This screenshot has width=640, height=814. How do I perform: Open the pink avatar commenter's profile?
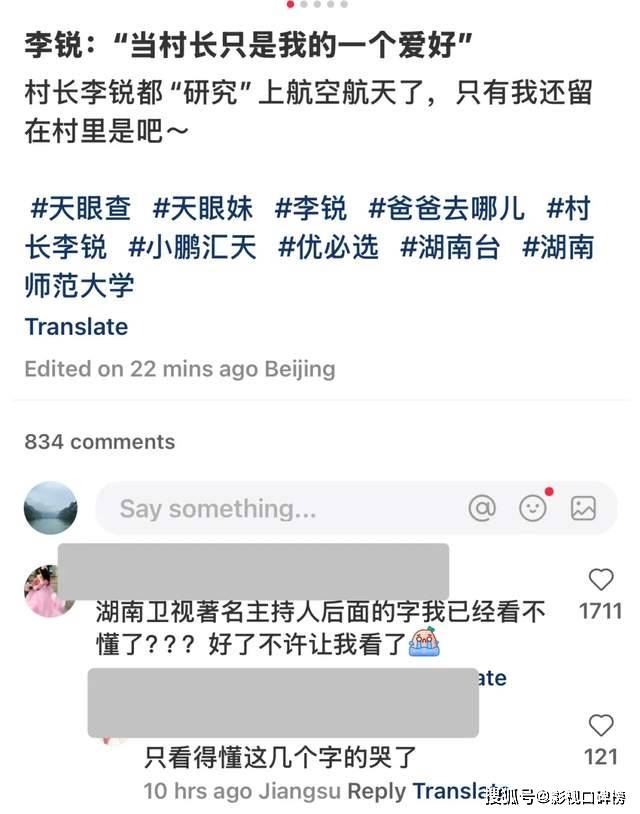pyautogui.click(x=50, y=592)
